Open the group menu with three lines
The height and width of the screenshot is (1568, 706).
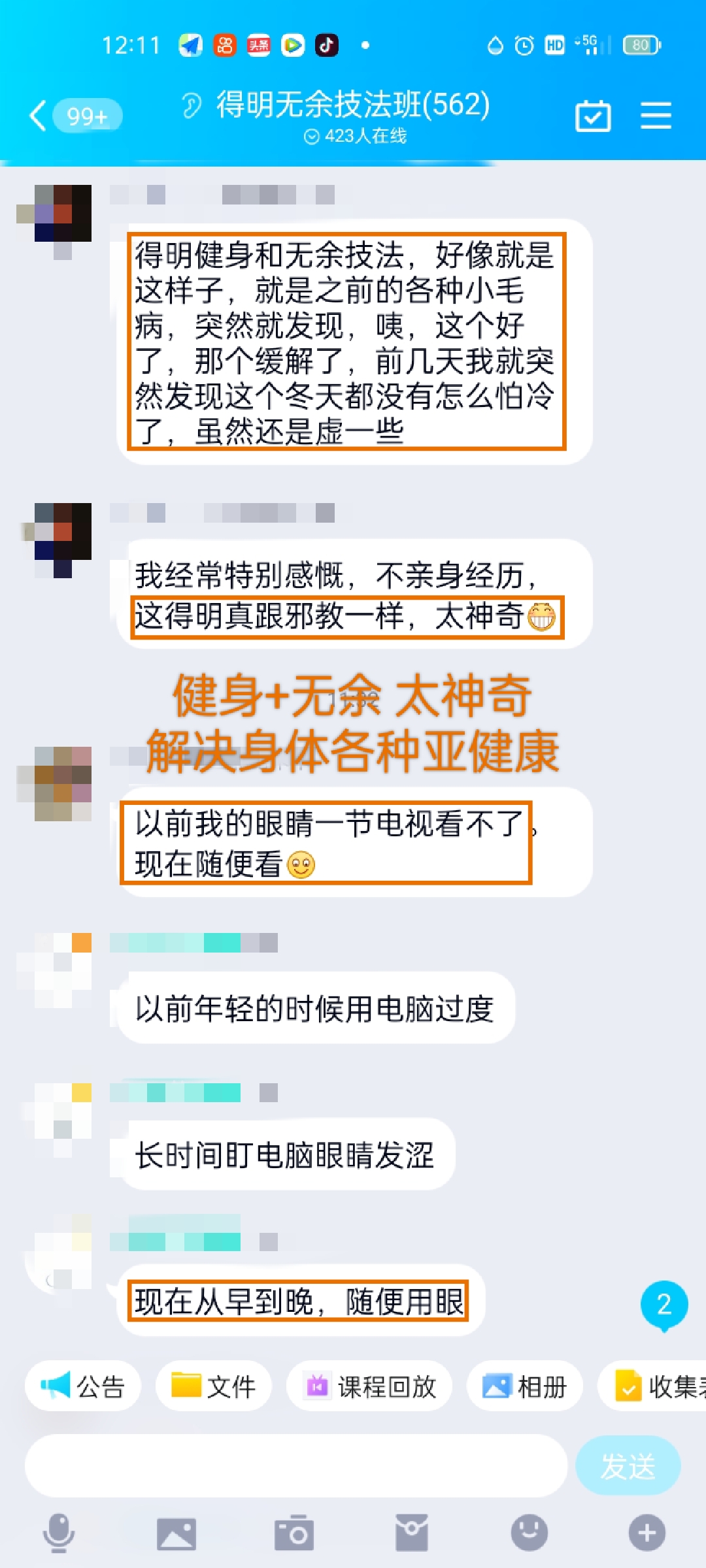click(x=656, y=116)
